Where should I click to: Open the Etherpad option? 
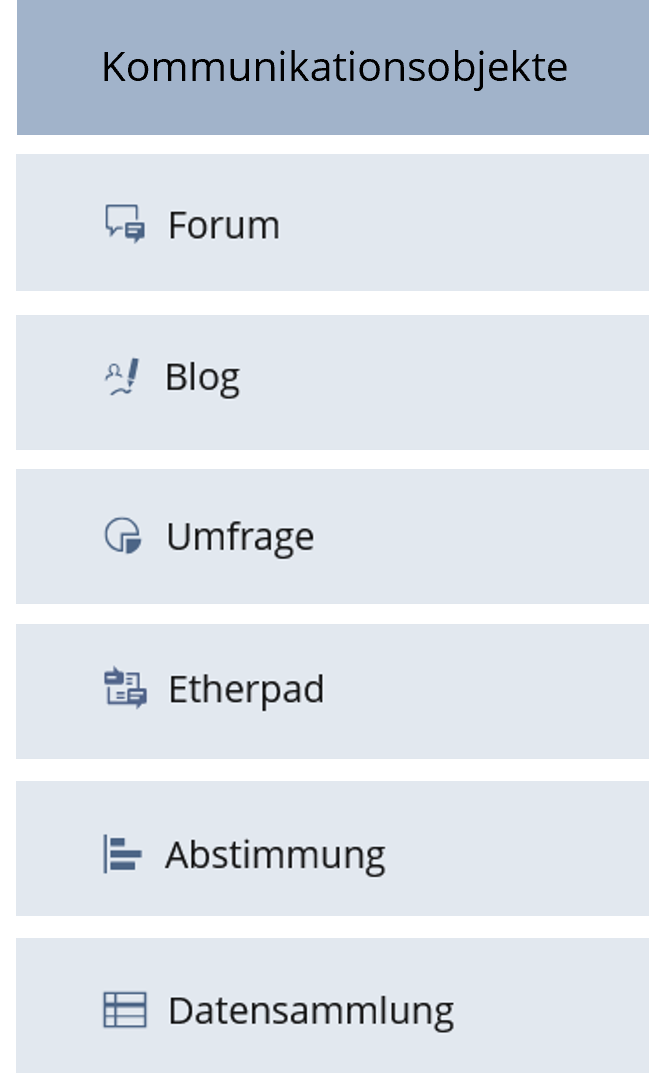(246, 690)
